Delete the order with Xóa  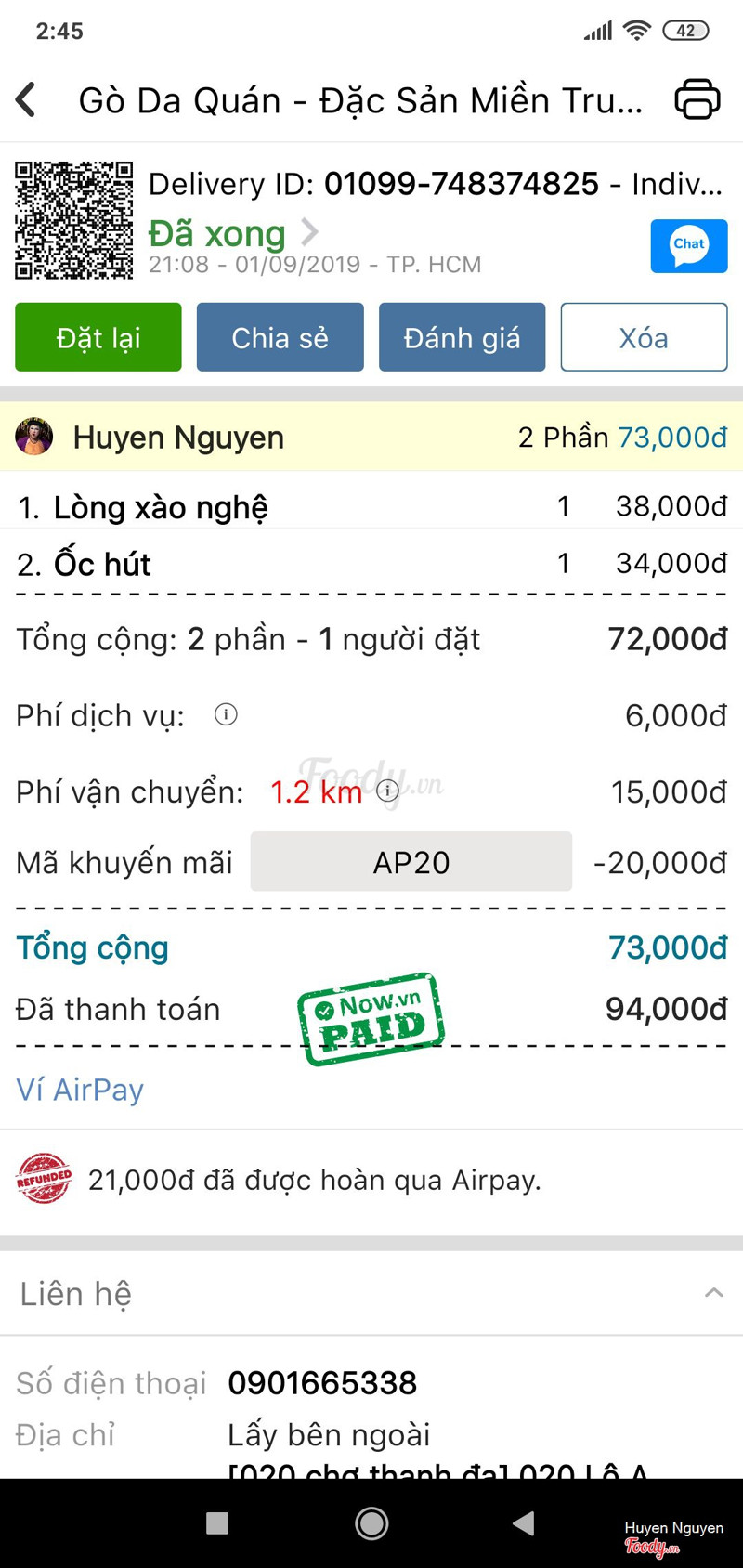pos(644,337)
